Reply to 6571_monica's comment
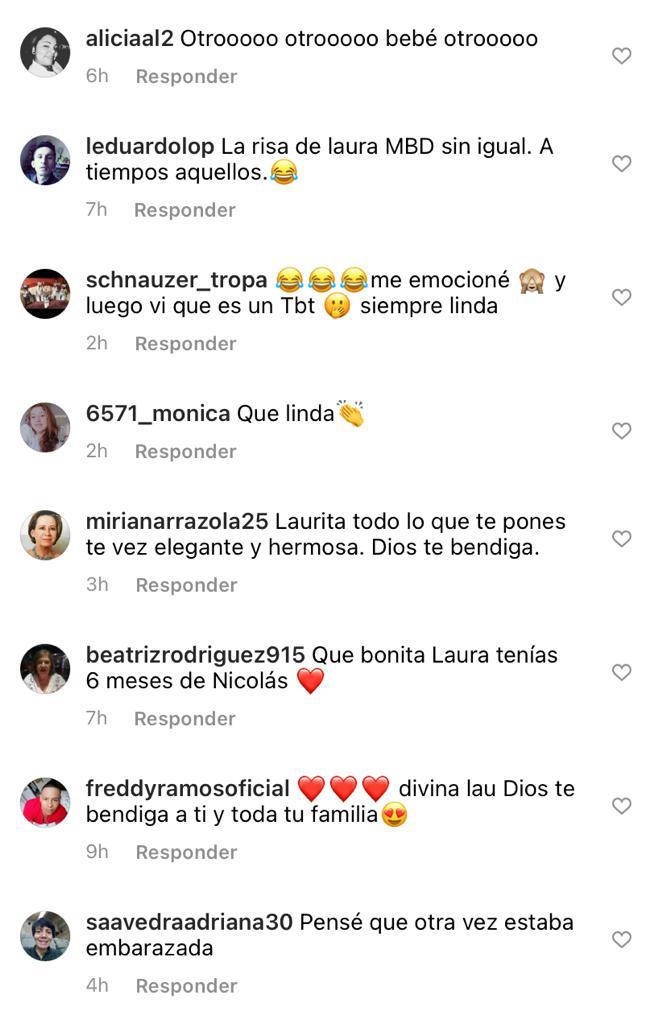 click(185, 452)
